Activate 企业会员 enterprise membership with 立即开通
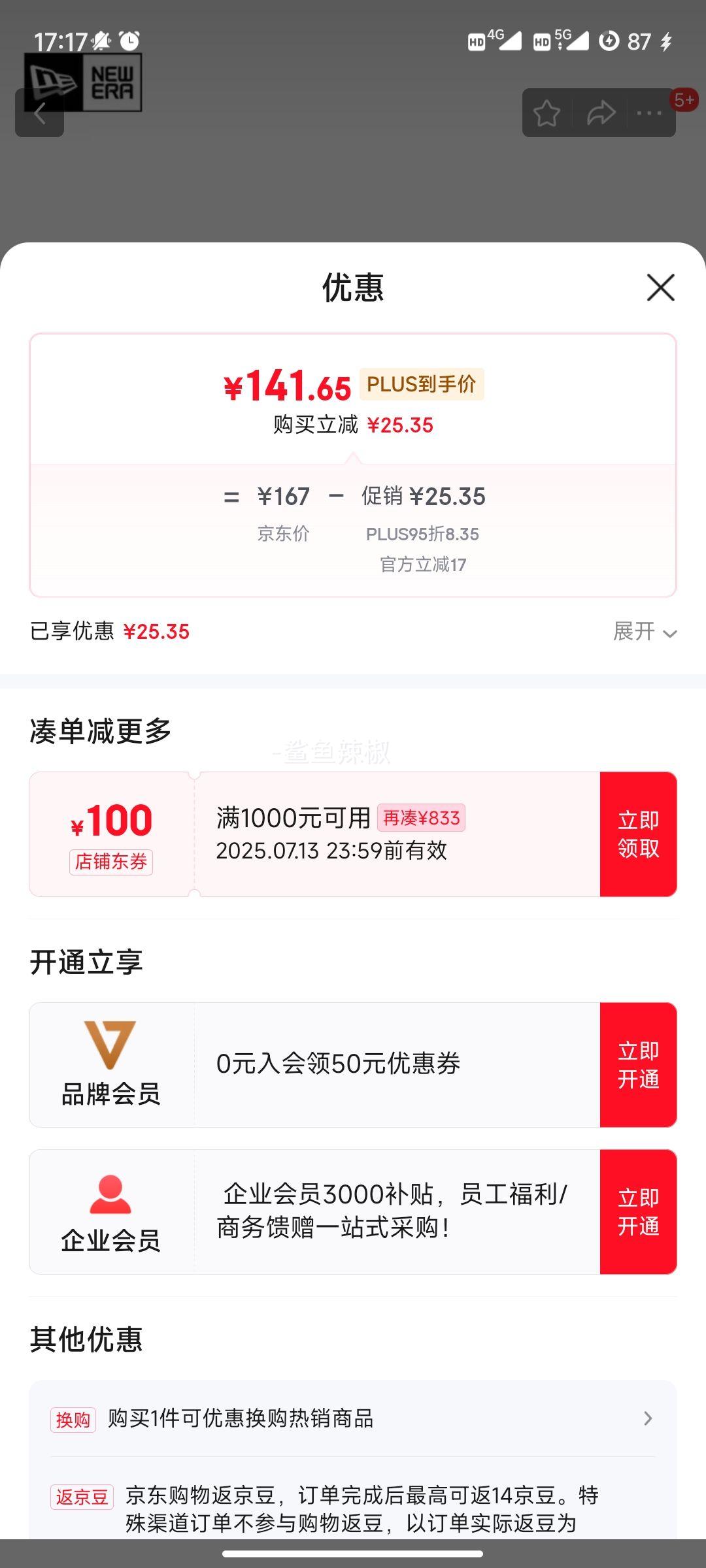706x1568 pixels. (638, 1212)
